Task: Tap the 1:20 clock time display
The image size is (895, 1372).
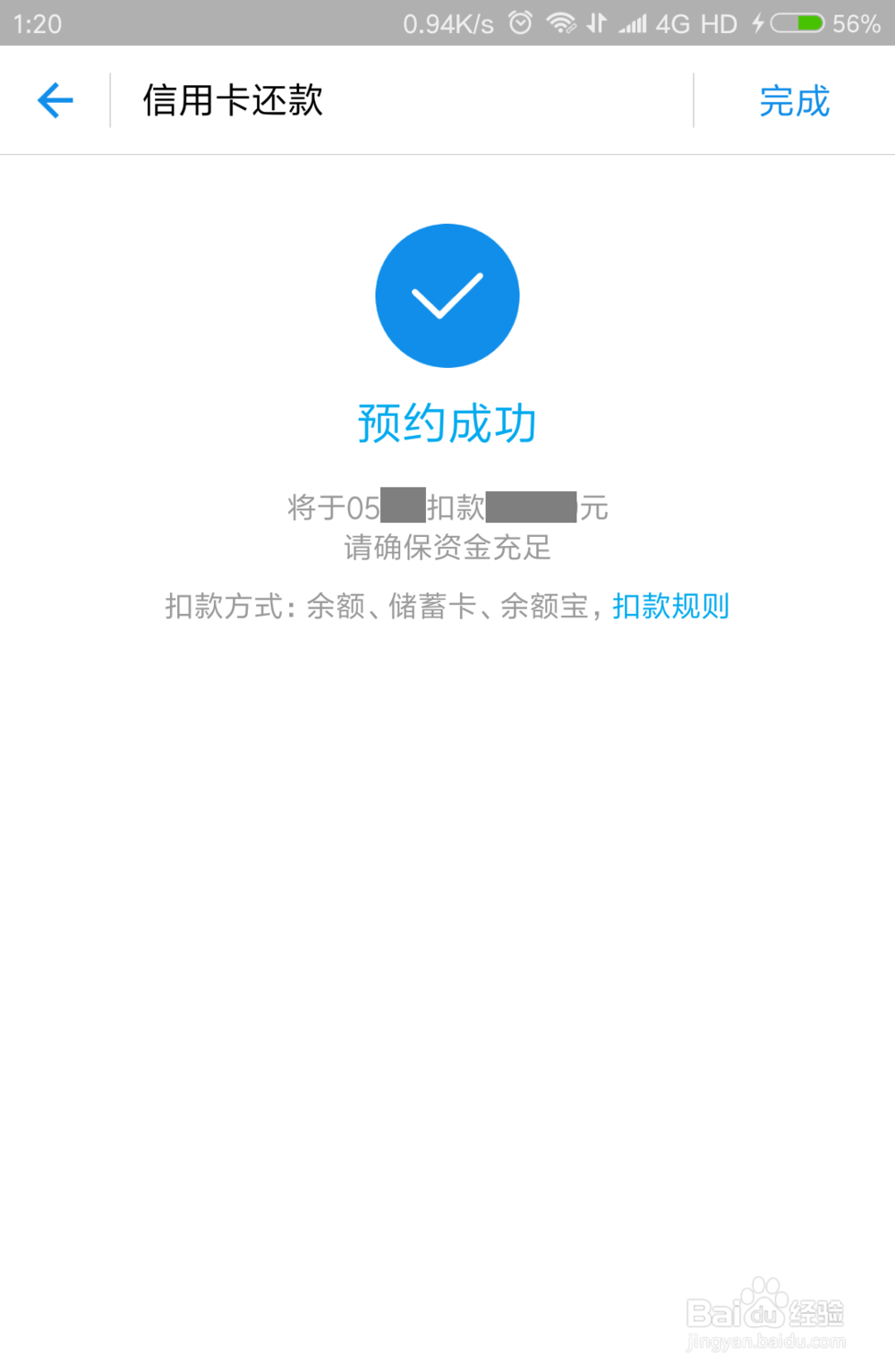Action: click(x=34, y=23)
